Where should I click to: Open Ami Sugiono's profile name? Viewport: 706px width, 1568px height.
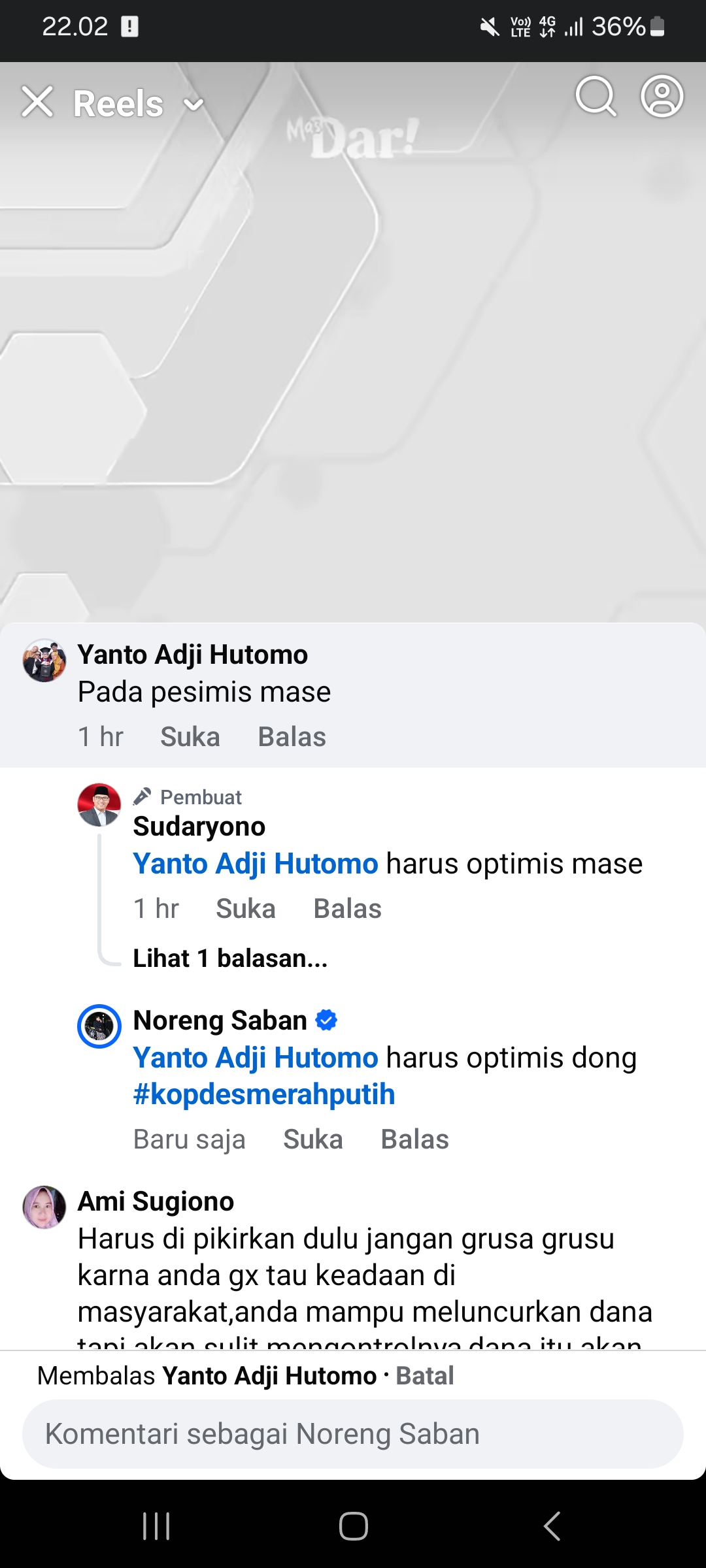click(x=156, y=1201)
